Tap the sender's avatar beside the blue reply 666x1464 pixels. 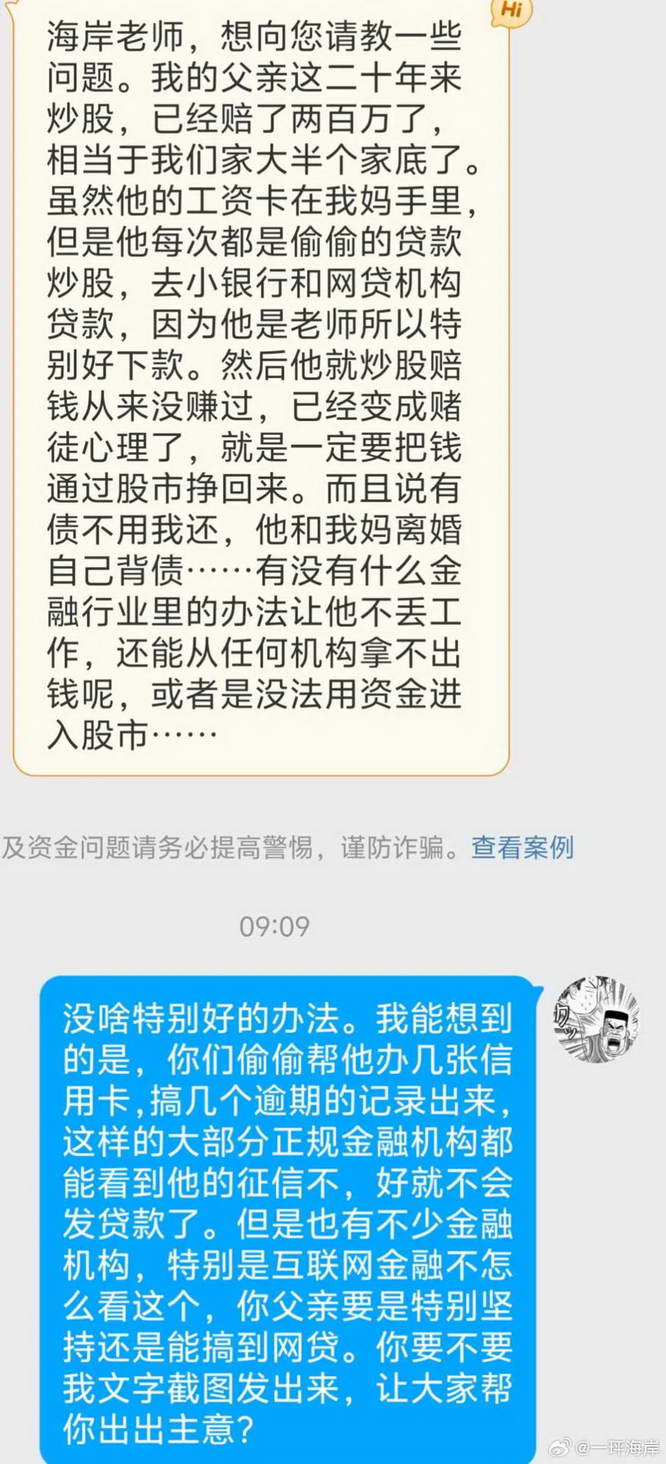click(x=596, y=1019)
